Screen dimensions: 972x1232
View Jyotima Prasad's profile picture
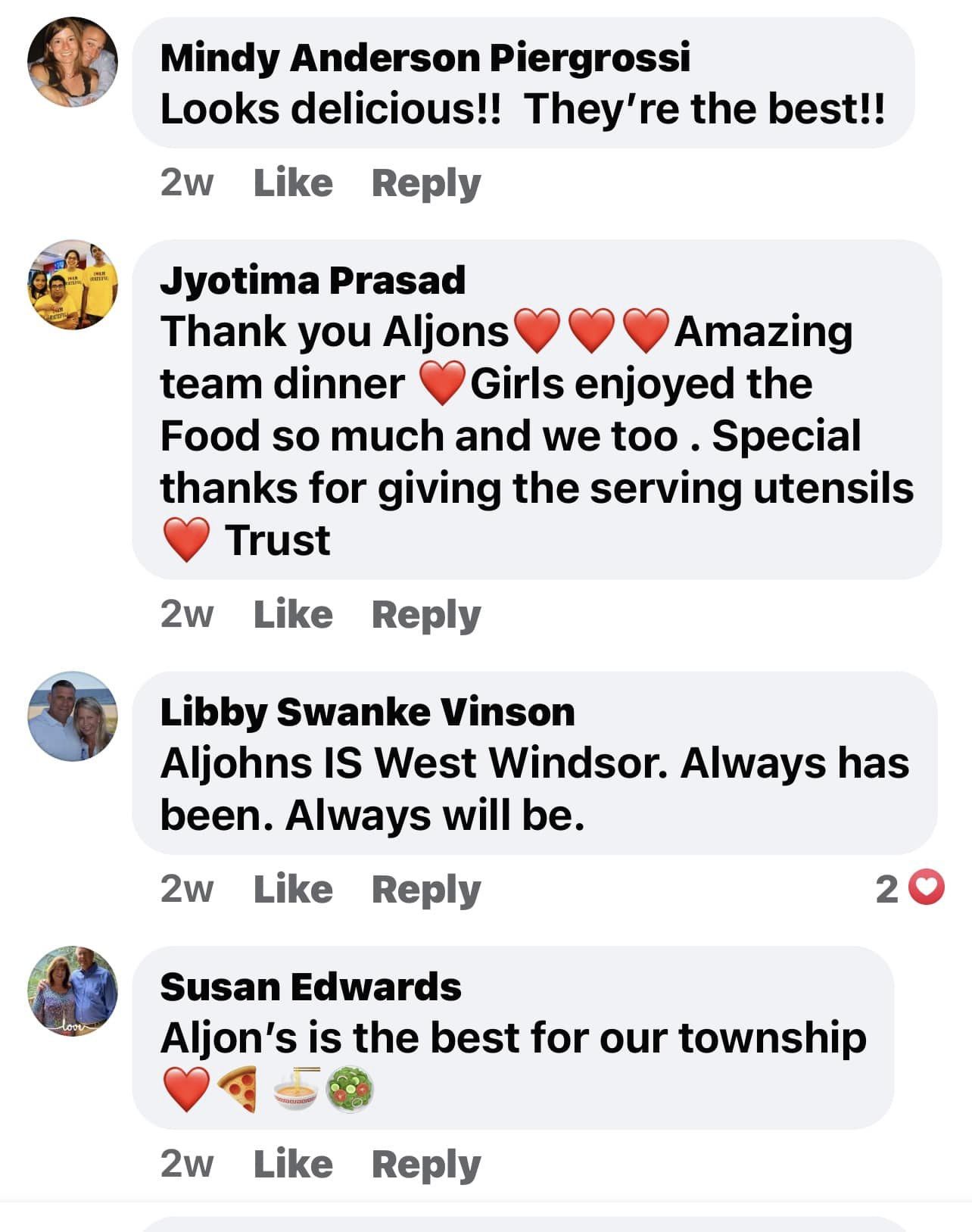73,285
